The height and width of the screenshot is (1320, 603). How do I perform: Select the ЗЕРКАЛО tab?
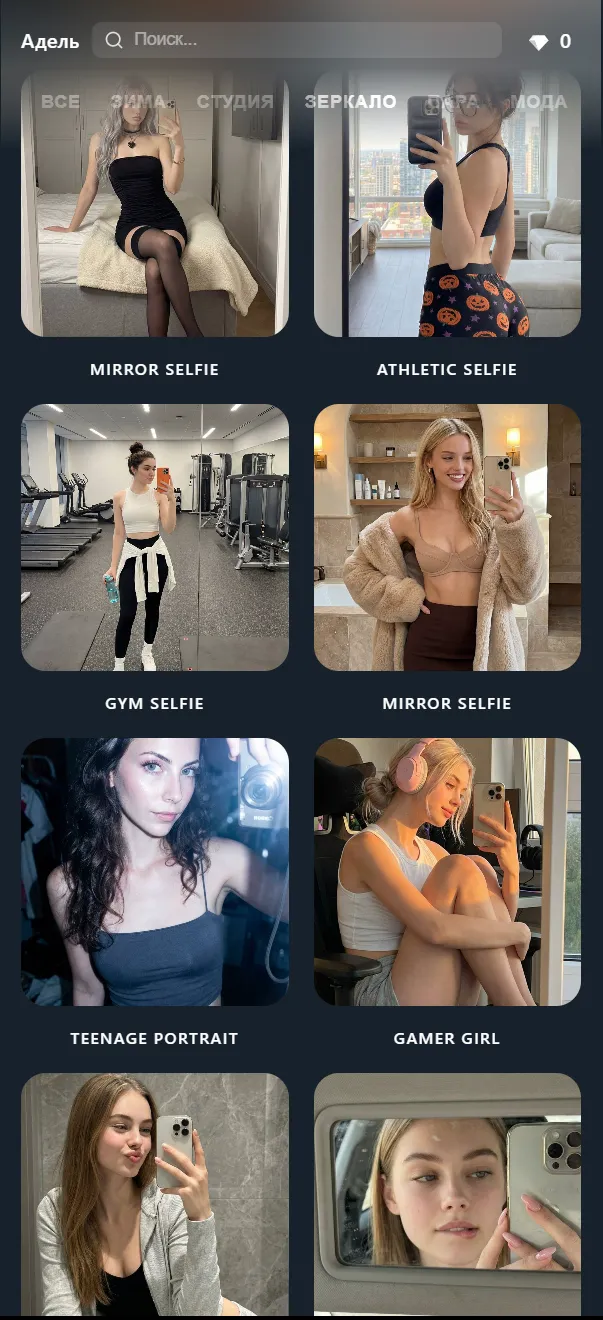pyautogui.click(x=350, y=102)
